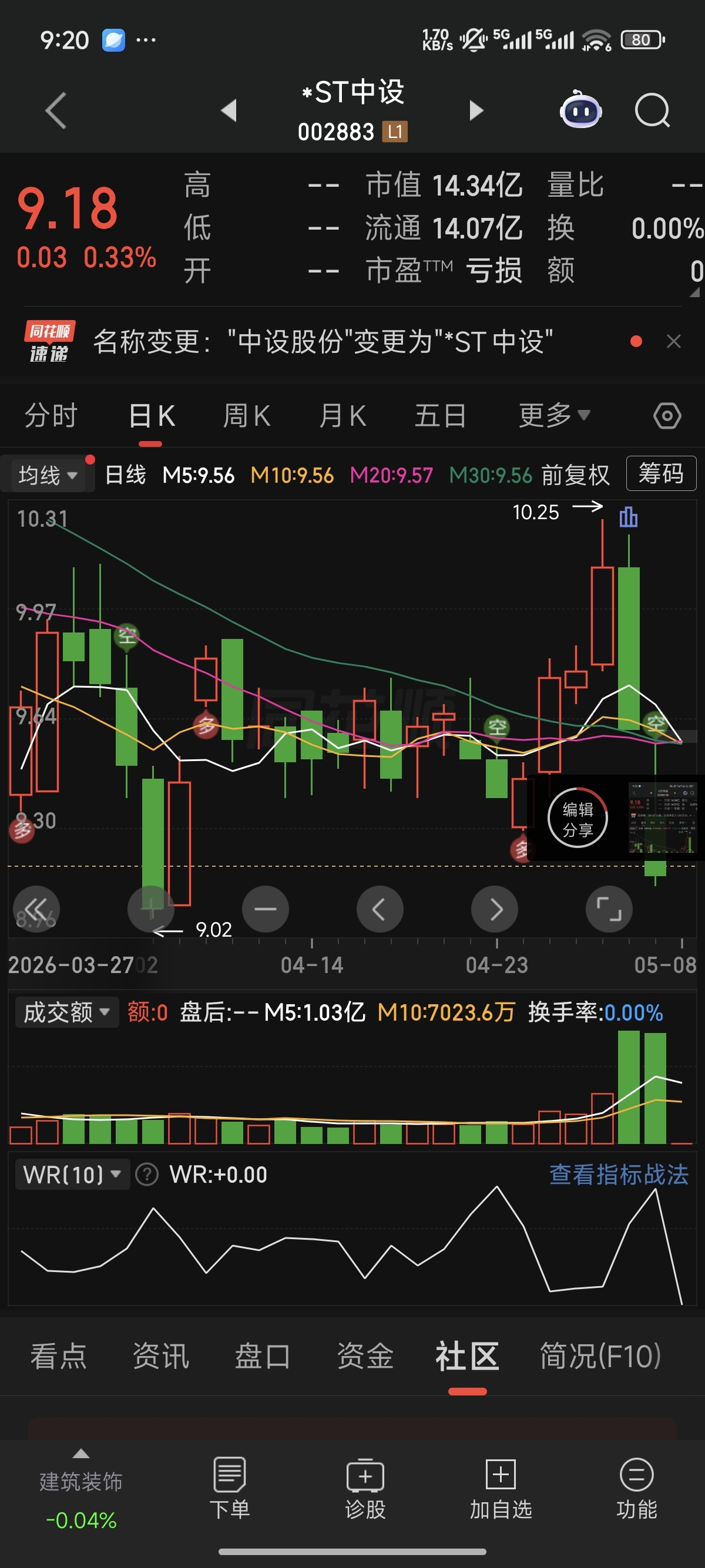705x1568 pixels.
Task: Select the 月K tab
Action: pos(343,416)
